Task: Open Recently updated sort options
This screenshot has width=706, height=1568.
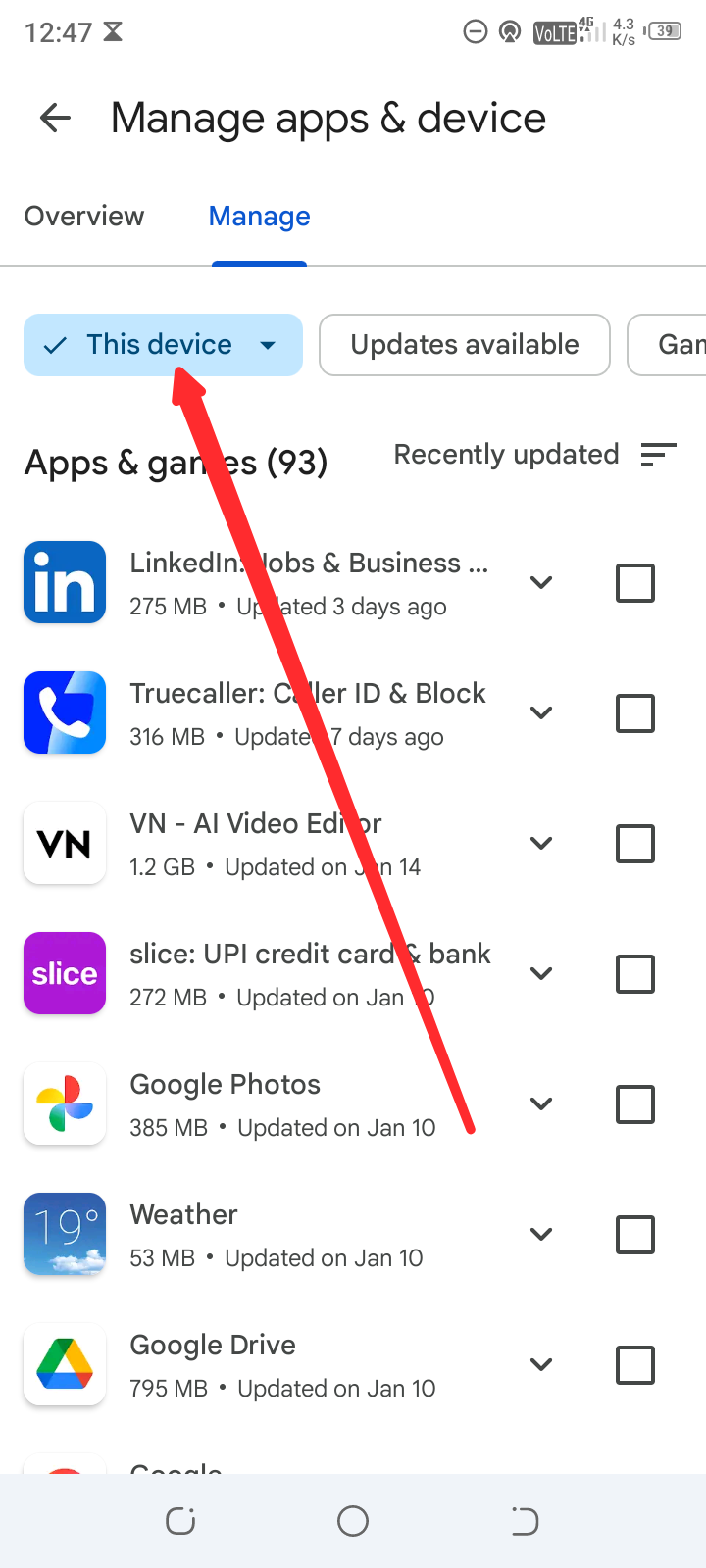Action: [x=535, y=455]
